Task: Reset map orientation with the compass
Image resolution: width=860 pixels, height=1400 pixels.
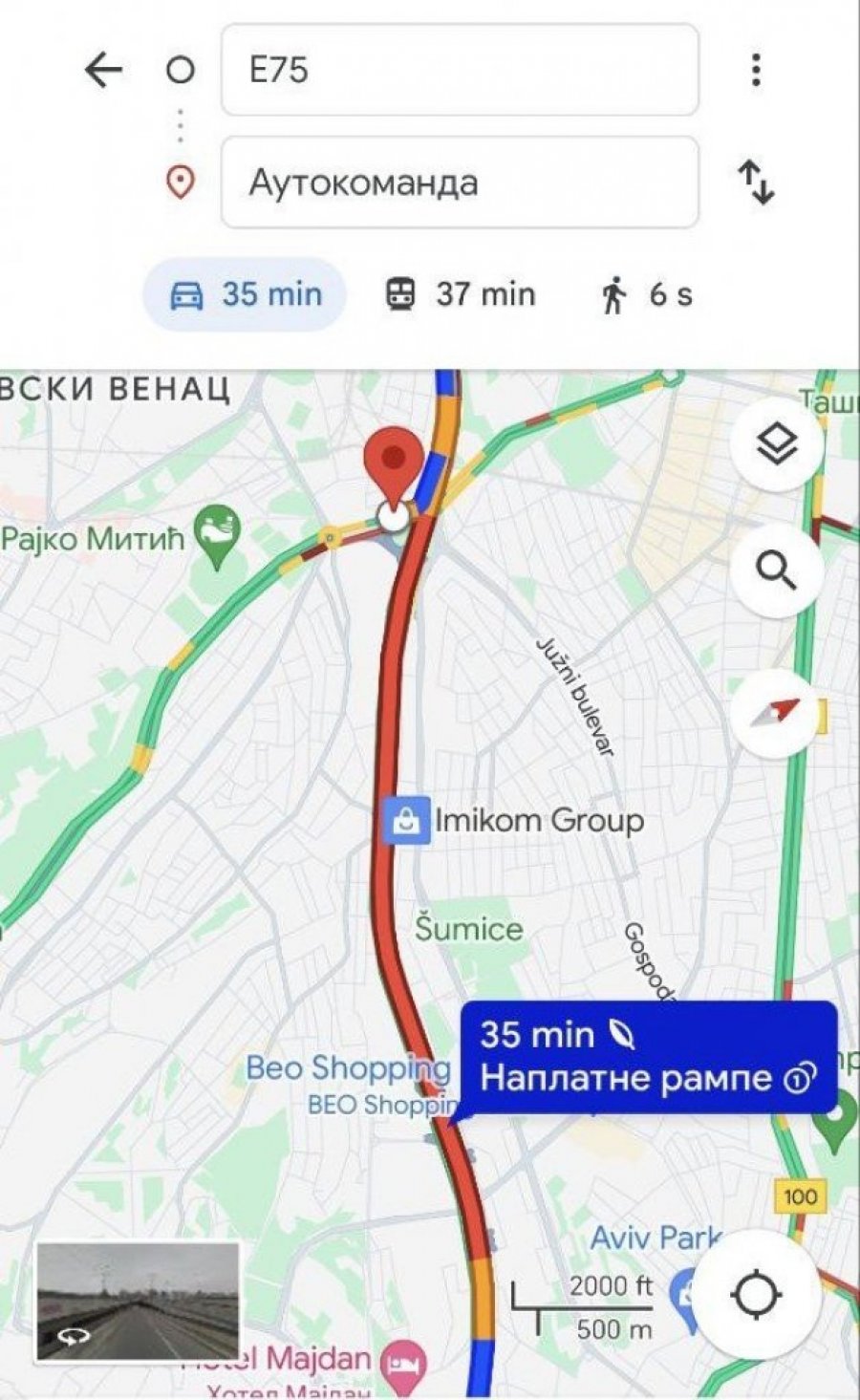Action: pos(776,712)
